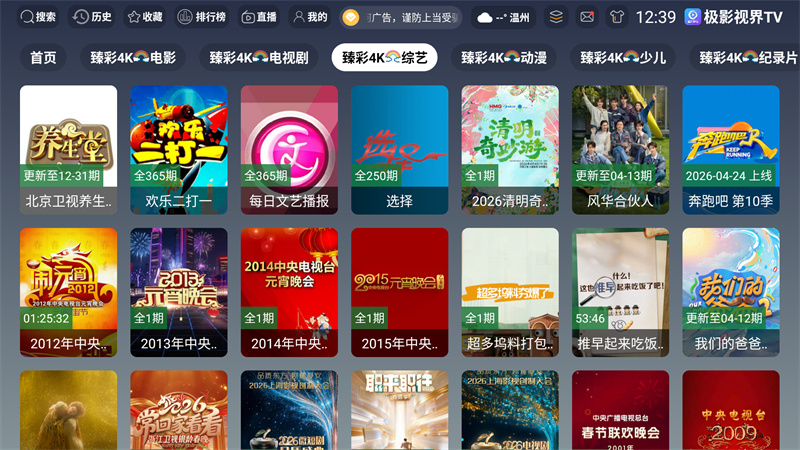
Task: Go to 直播 live TV
Action: coord(260,17)
